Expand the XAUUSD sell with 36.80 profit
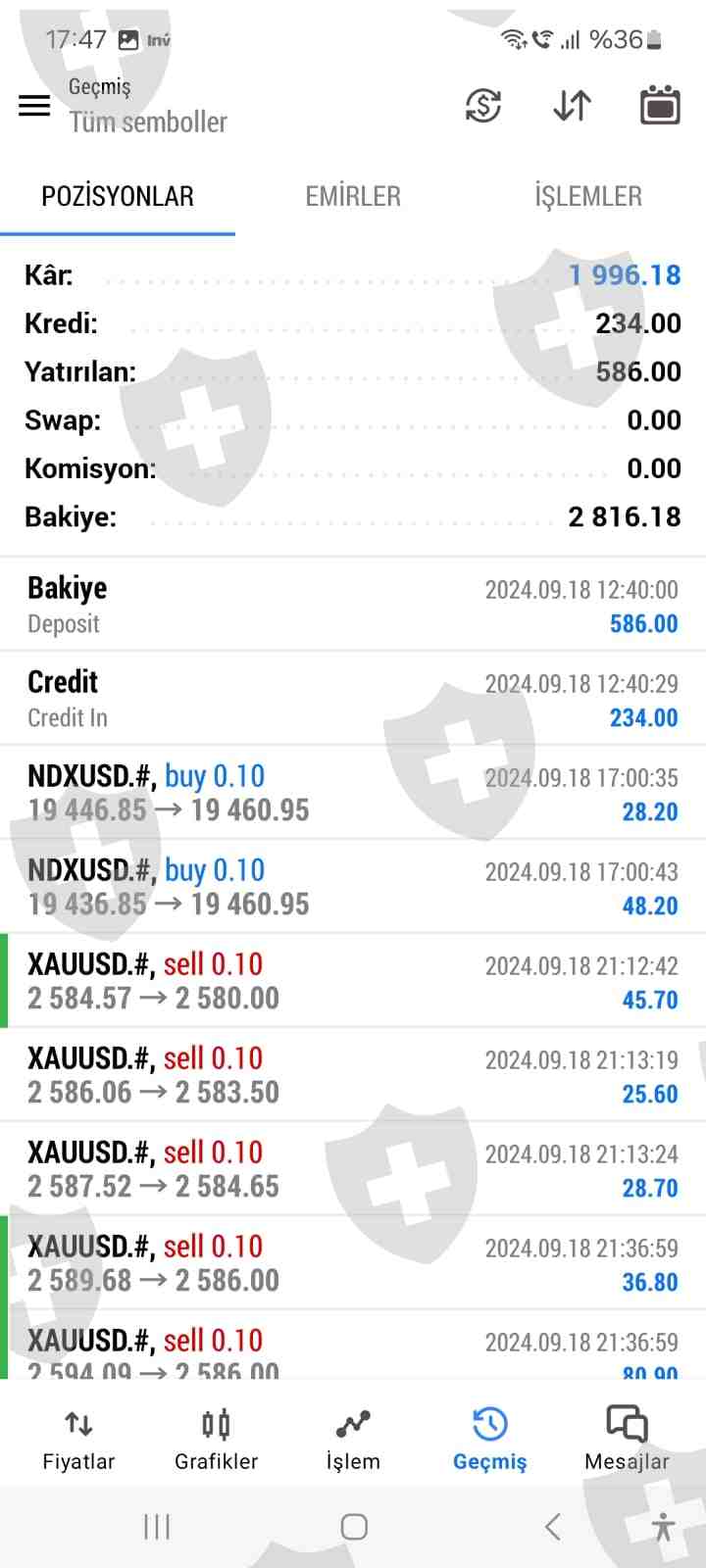Image resolution: width=706 pixels, height=1568 pixels. [x=353, y=1263]
